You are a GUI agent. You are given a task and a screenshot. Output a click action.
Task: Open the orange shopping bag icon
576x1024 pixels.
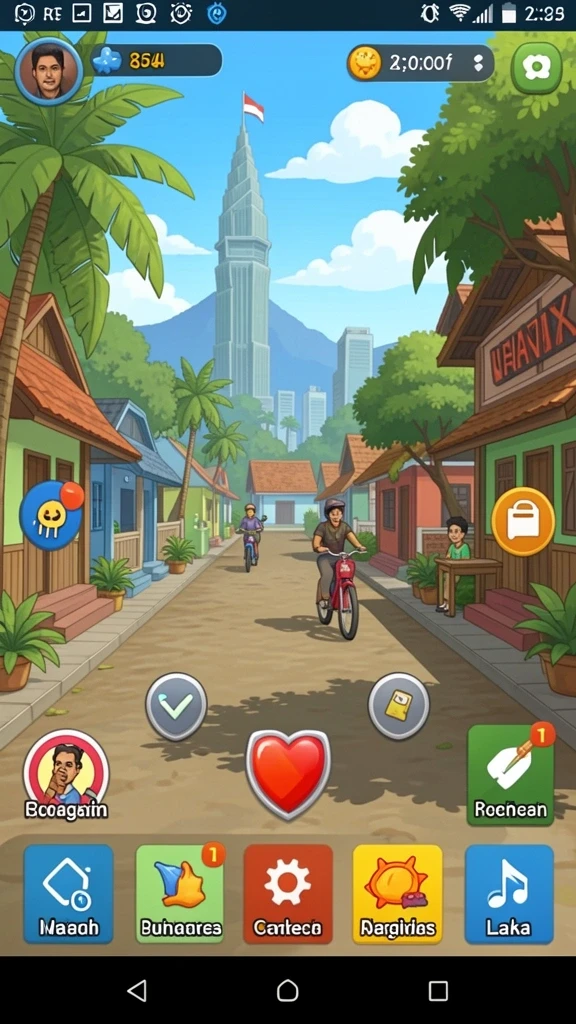pos(523,521)
